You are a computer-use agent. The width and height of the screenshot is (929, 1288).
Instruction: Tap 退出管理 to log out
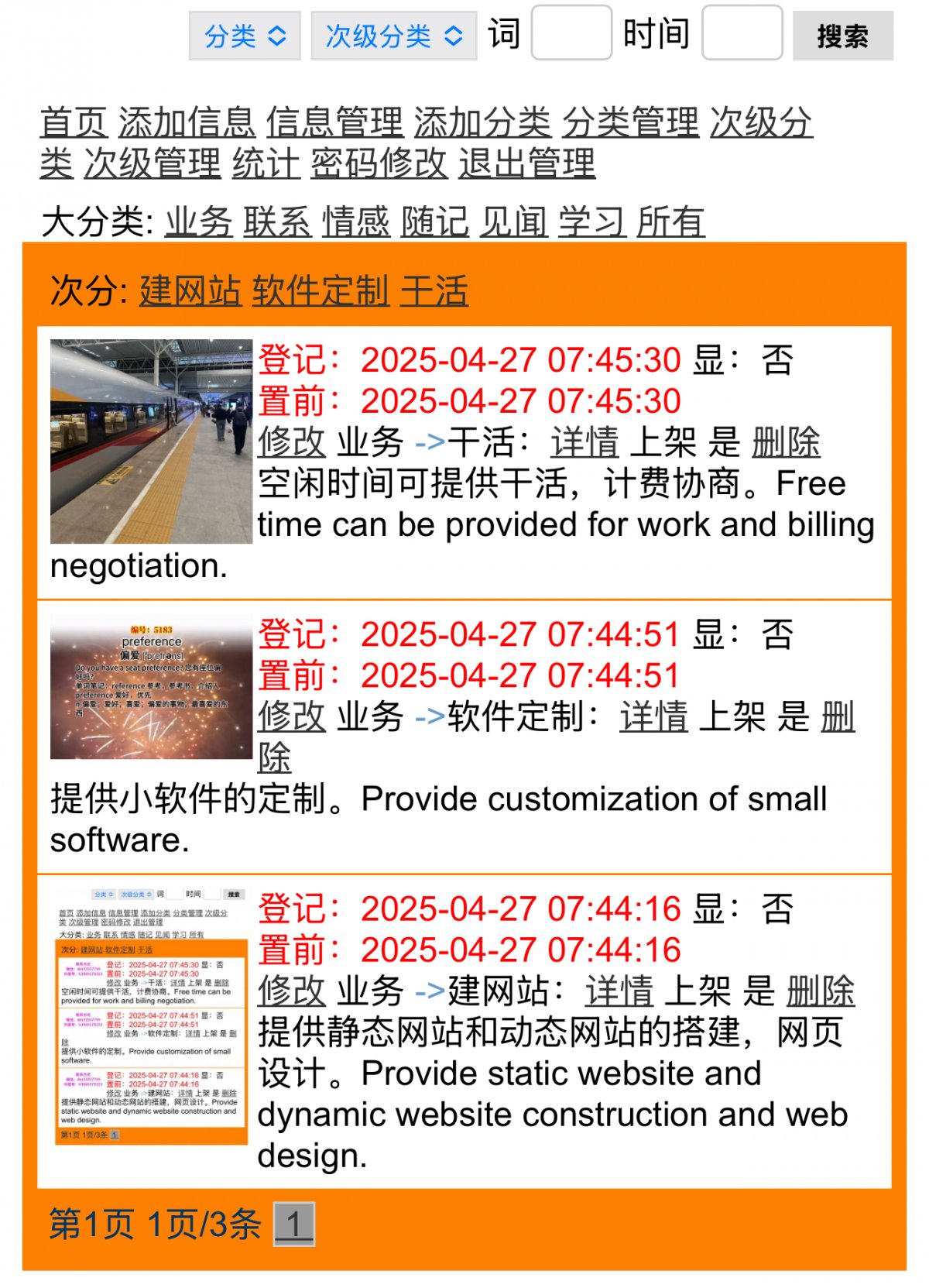coord(526,163)
